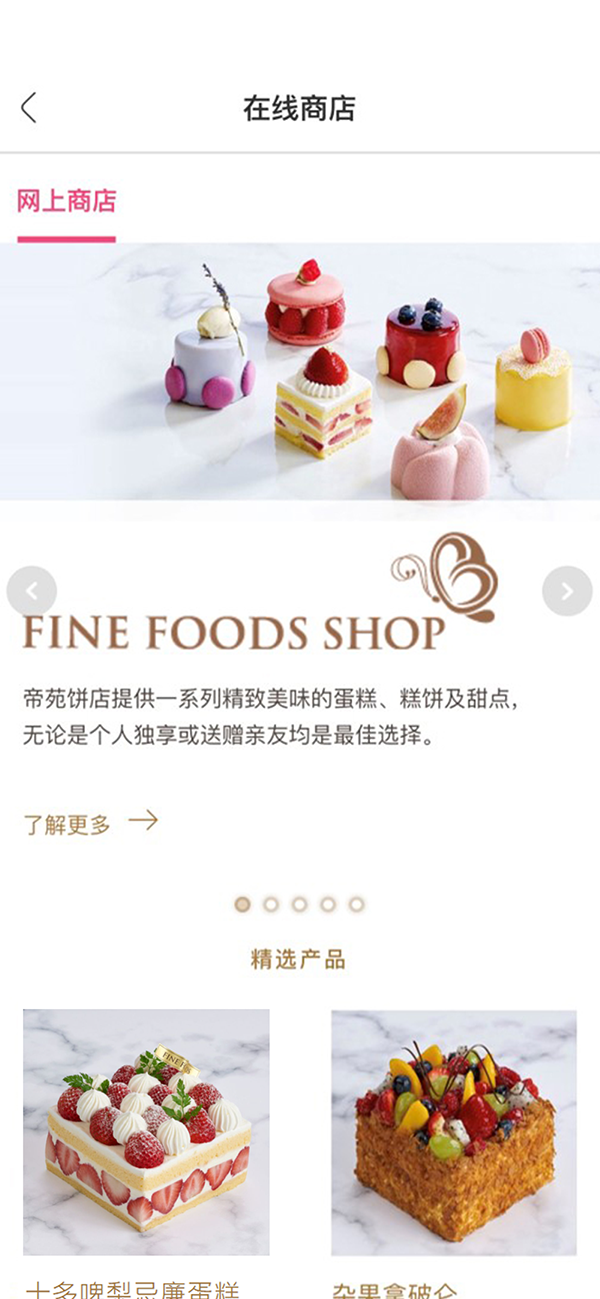Image resolution: width=600 pixels, height=1299 pixels.
Task: Select the 网上商店 tab
Action: coord(66,202)
